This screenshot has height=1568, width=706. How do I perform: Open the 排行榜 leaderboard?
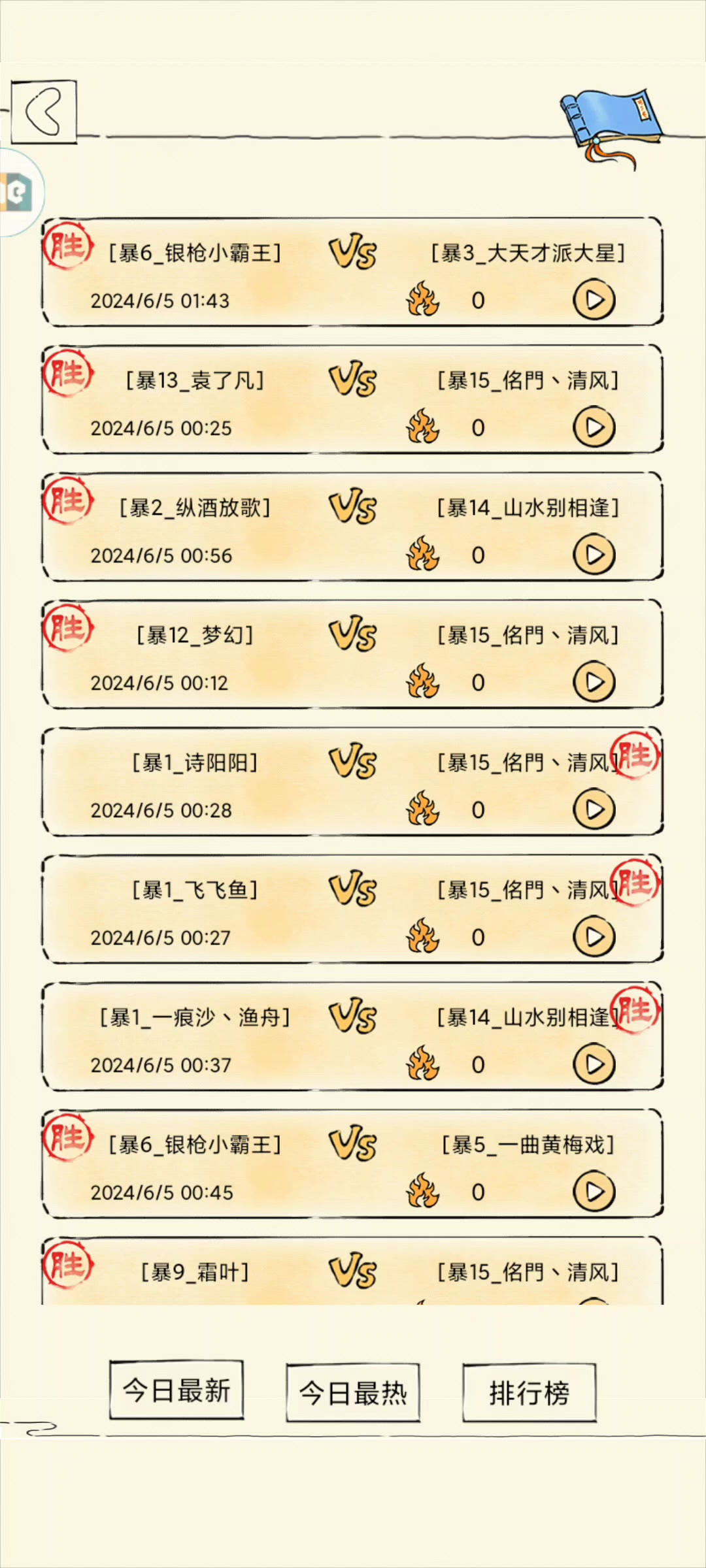pyautogui.click(x=529, y=1393)
